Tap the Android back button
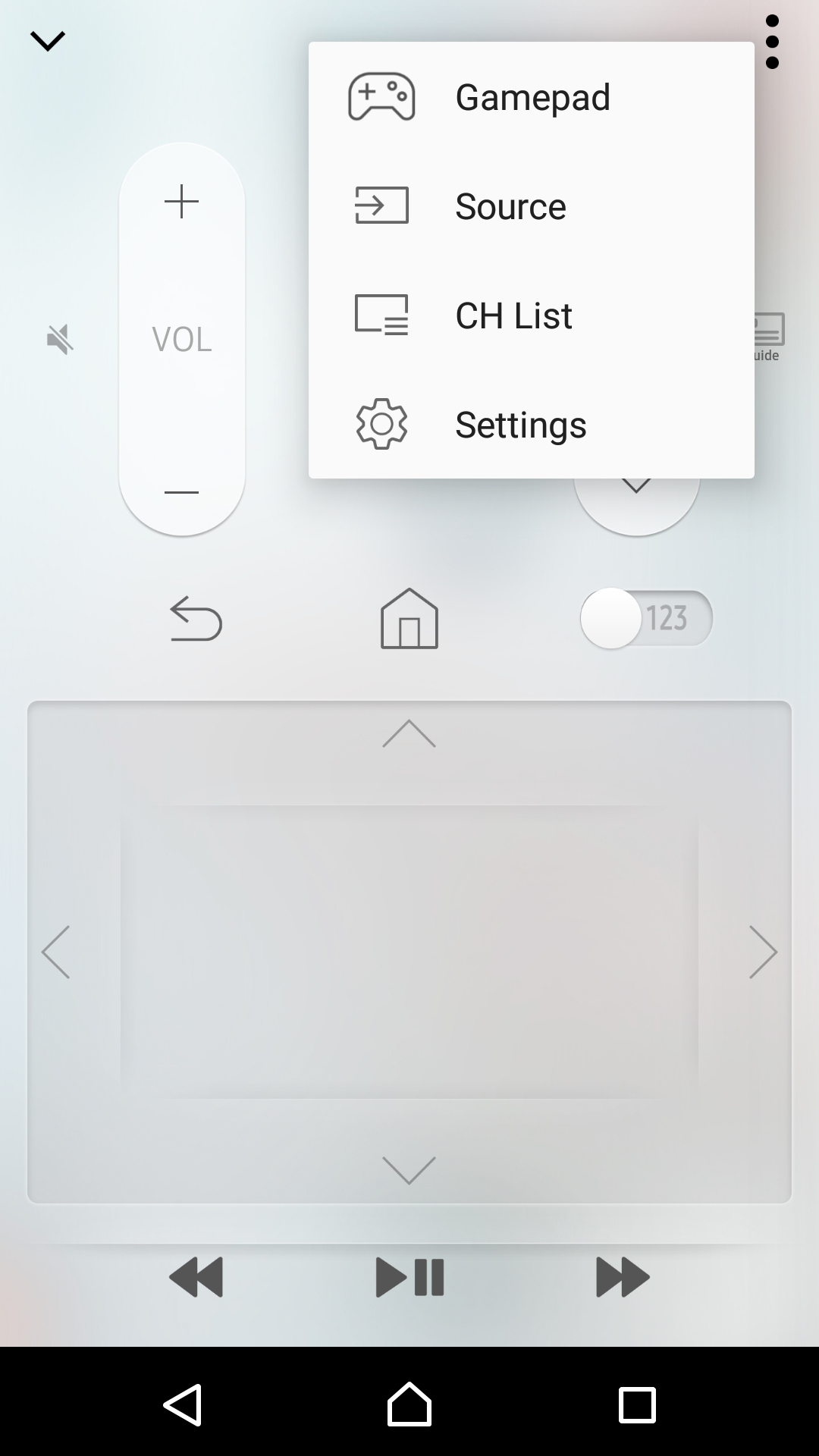819x1456 pixels. (x=183, y=1404)
